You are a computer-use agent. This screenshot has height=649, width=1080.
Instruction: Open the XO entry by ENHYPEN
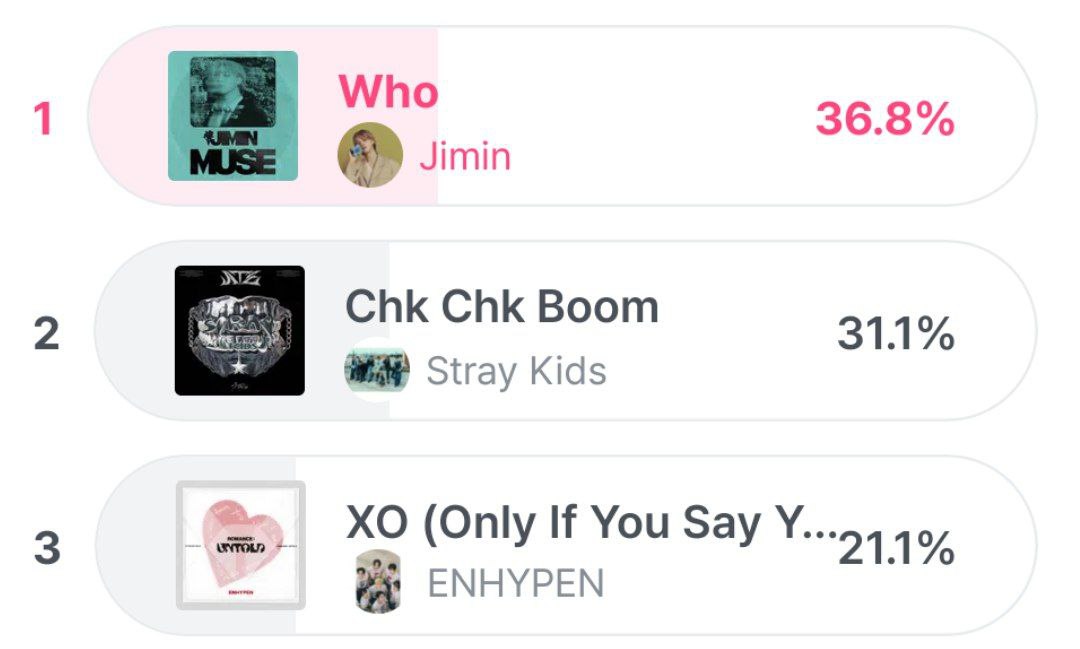pyautogui.click(x=590, y=522)
